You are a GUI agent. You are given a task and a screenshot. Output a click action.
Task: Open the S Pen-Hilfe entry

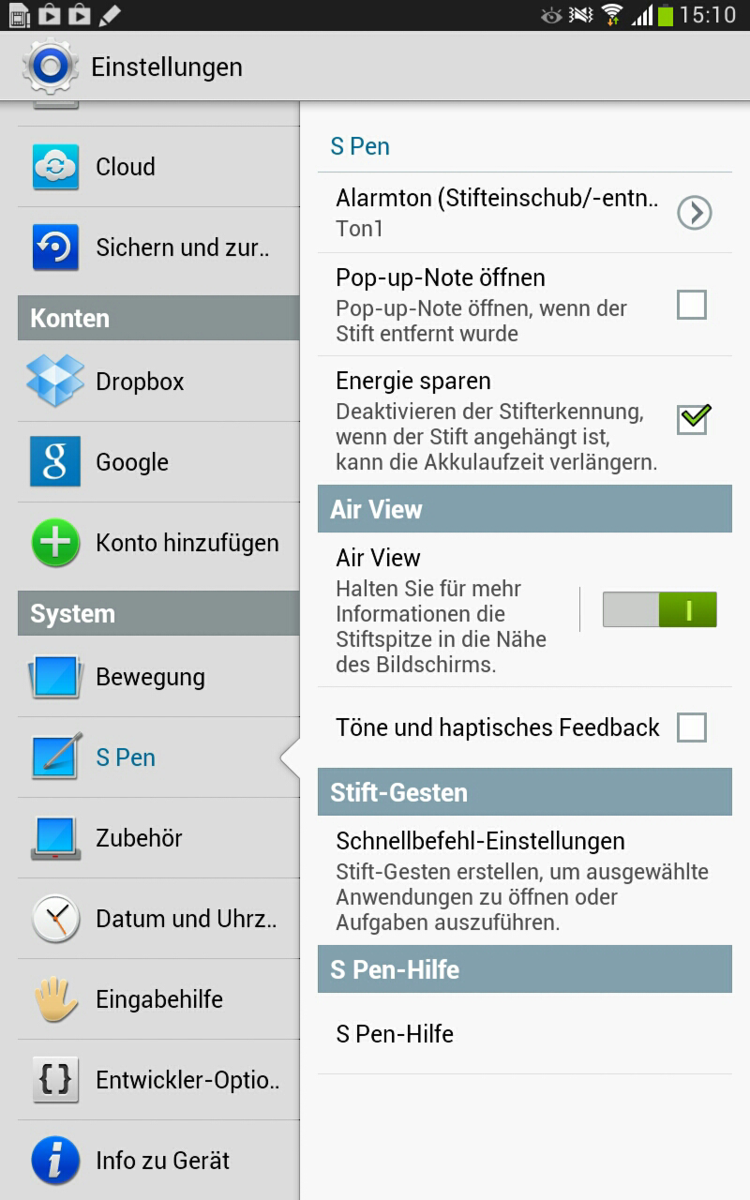[525, 1034]
